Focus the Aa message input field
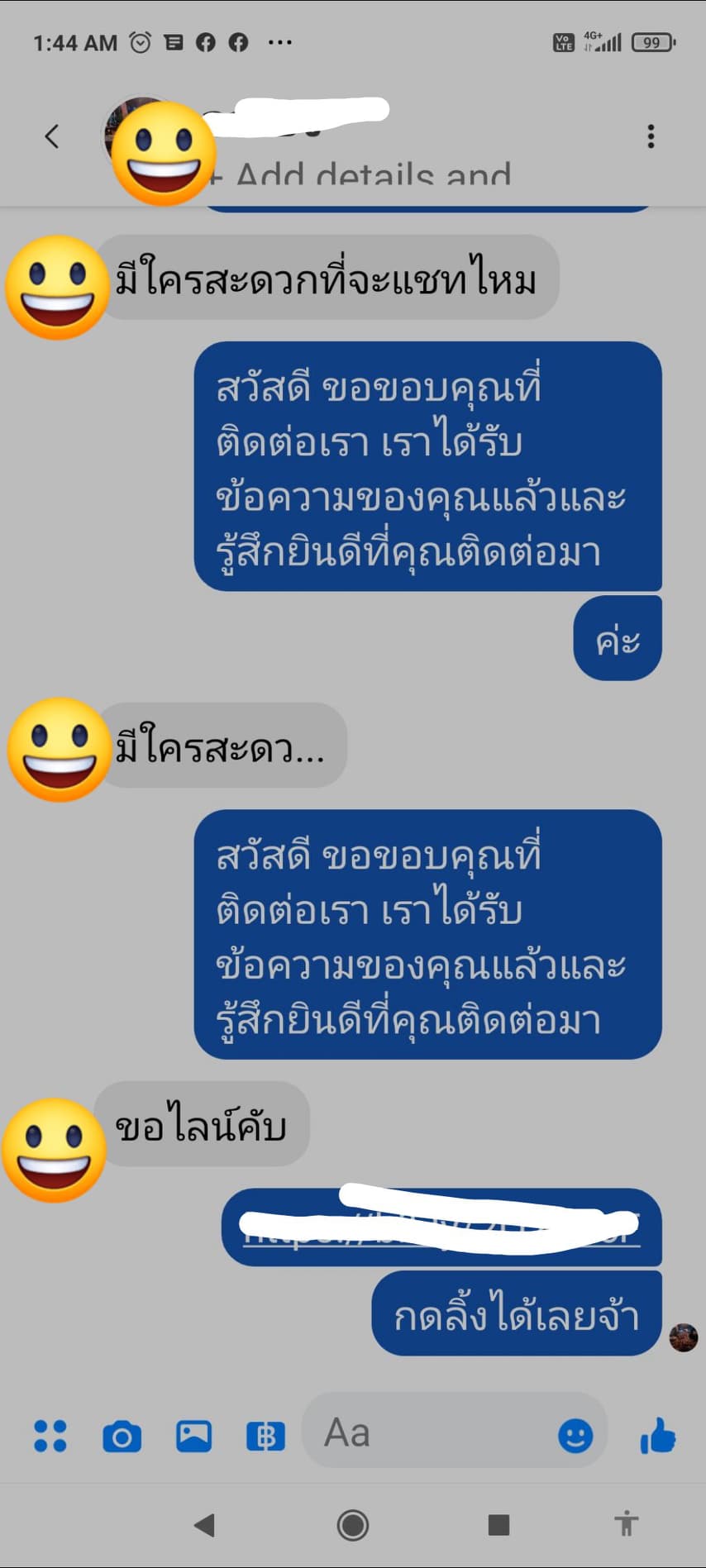 [430, 1433]
